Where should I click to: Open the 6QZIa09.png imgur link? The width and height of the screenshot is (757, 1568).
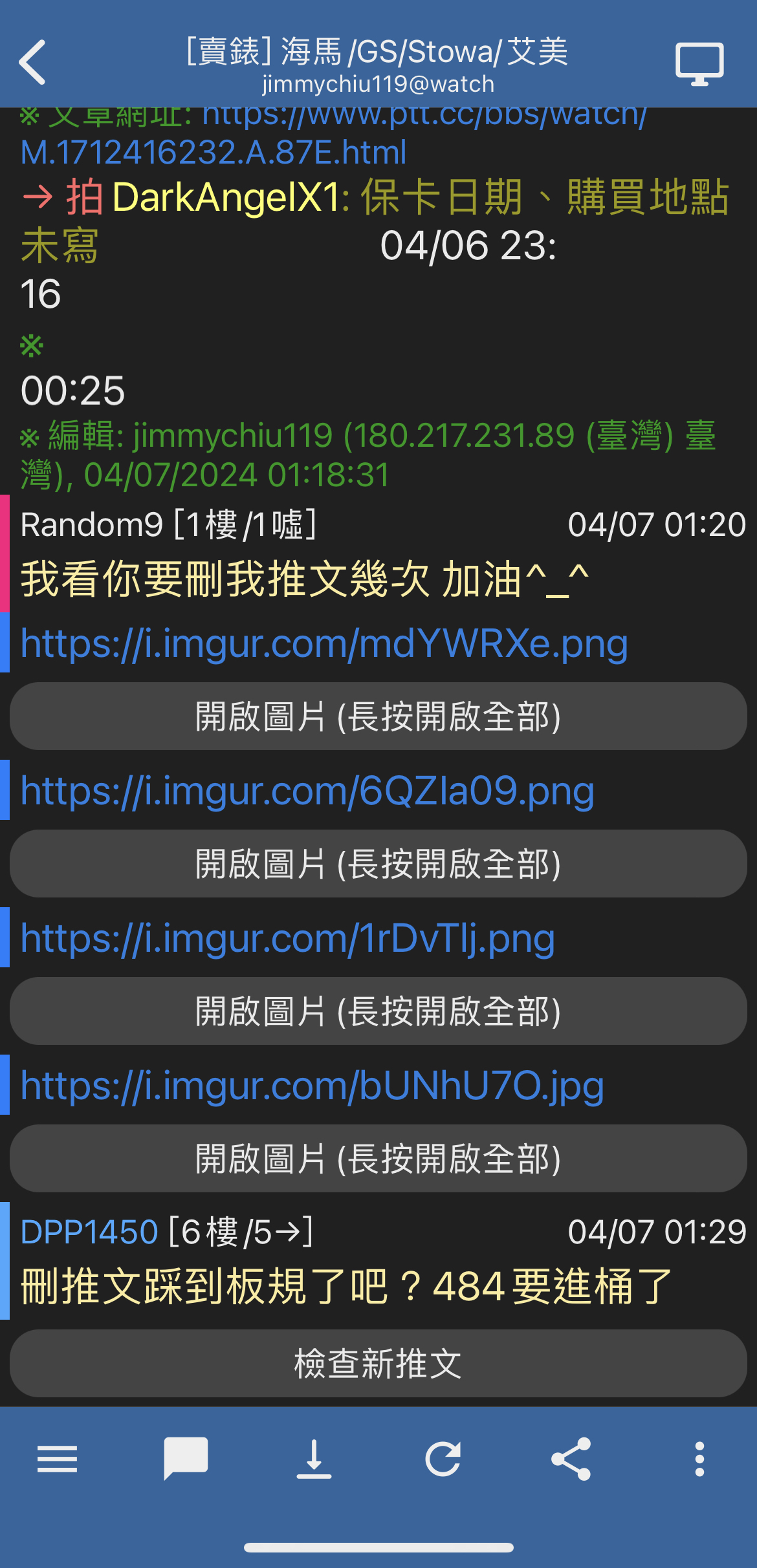pos(307,791)
